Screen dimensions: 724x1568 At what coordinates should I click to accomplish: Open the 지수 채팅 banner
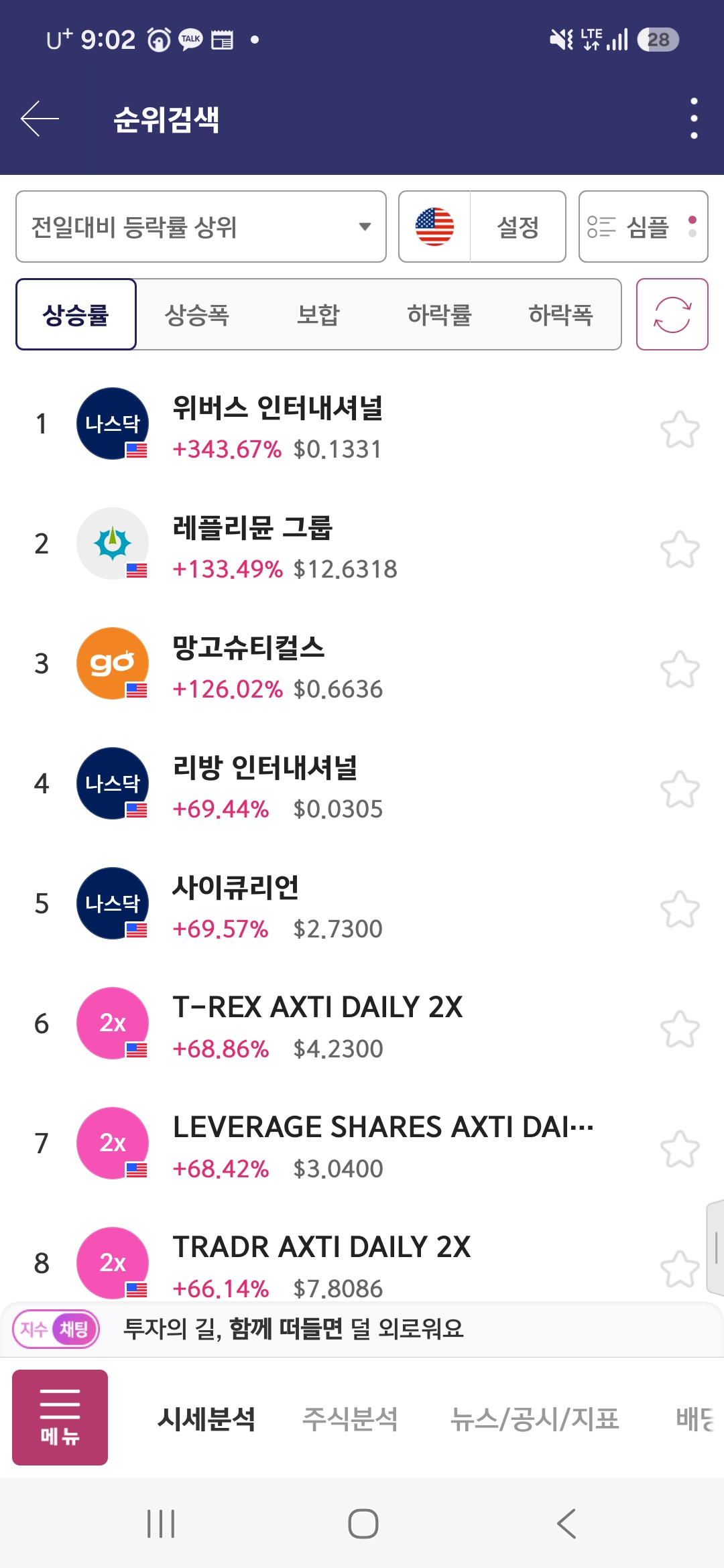click(x=362, y=1329)
